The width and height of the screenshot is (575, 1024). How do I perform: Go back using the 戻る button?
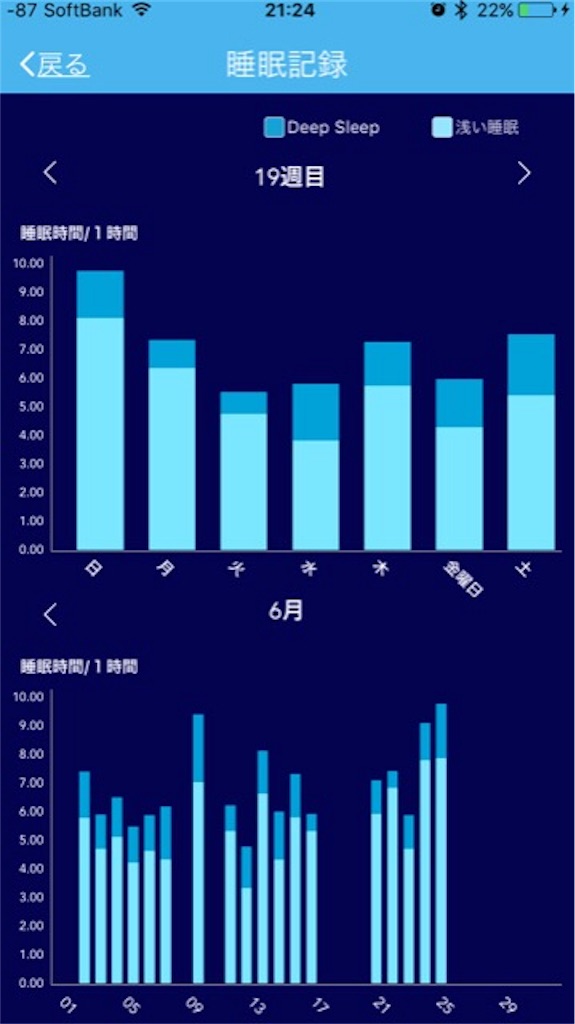point(55,65)
